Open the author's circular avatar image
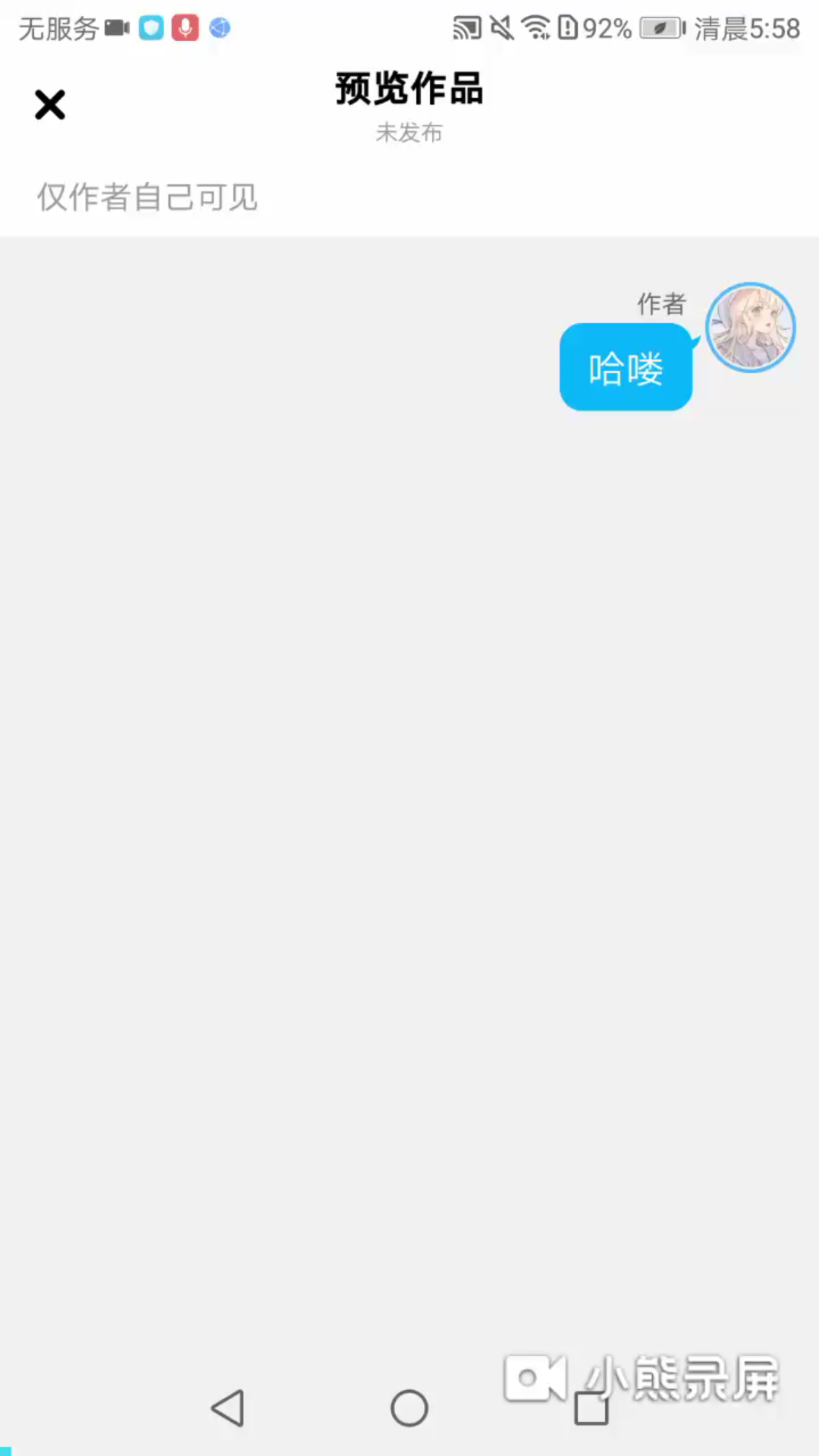 coord(750,327)
